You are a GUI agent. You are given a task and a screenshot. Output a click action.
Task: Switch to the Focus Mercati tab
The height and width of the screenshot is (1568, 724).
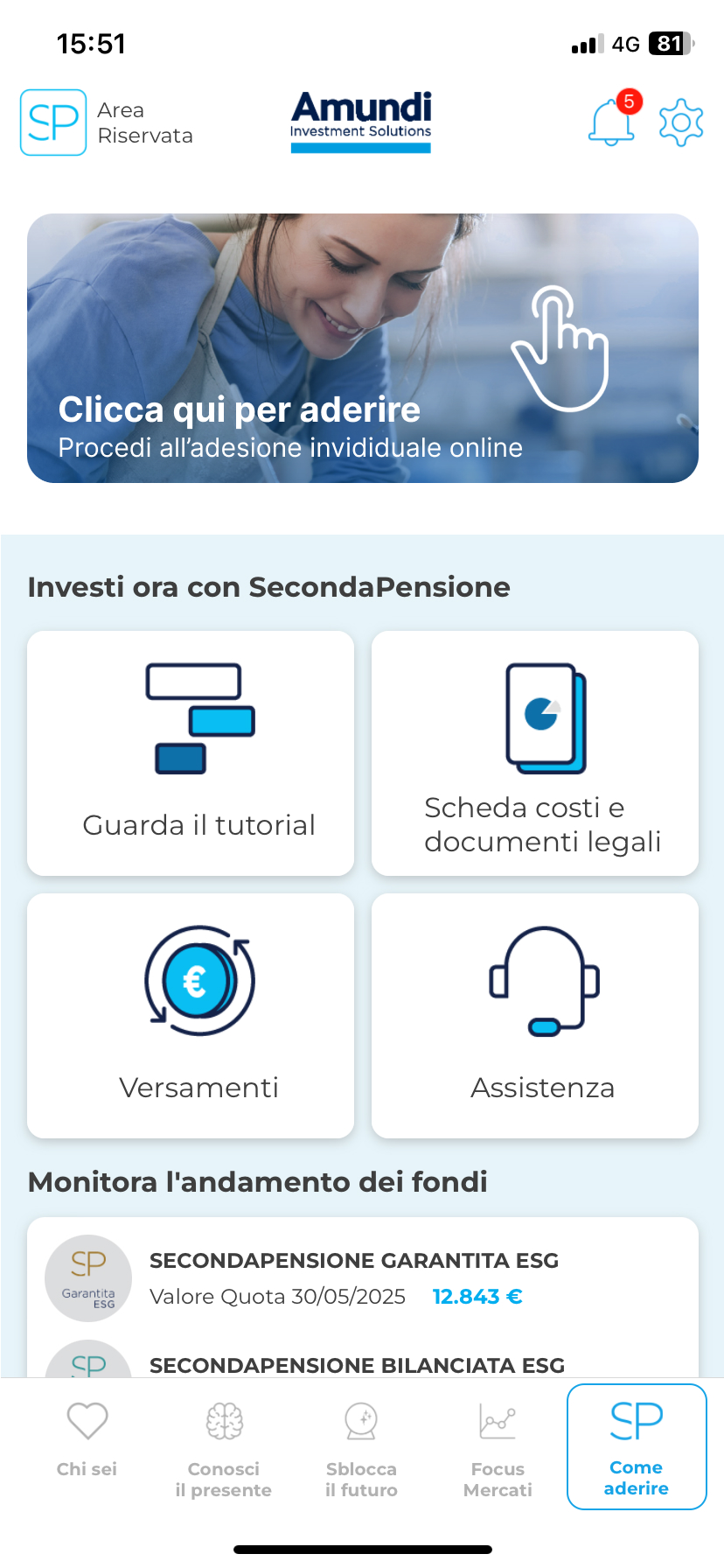pos(498,1445)
